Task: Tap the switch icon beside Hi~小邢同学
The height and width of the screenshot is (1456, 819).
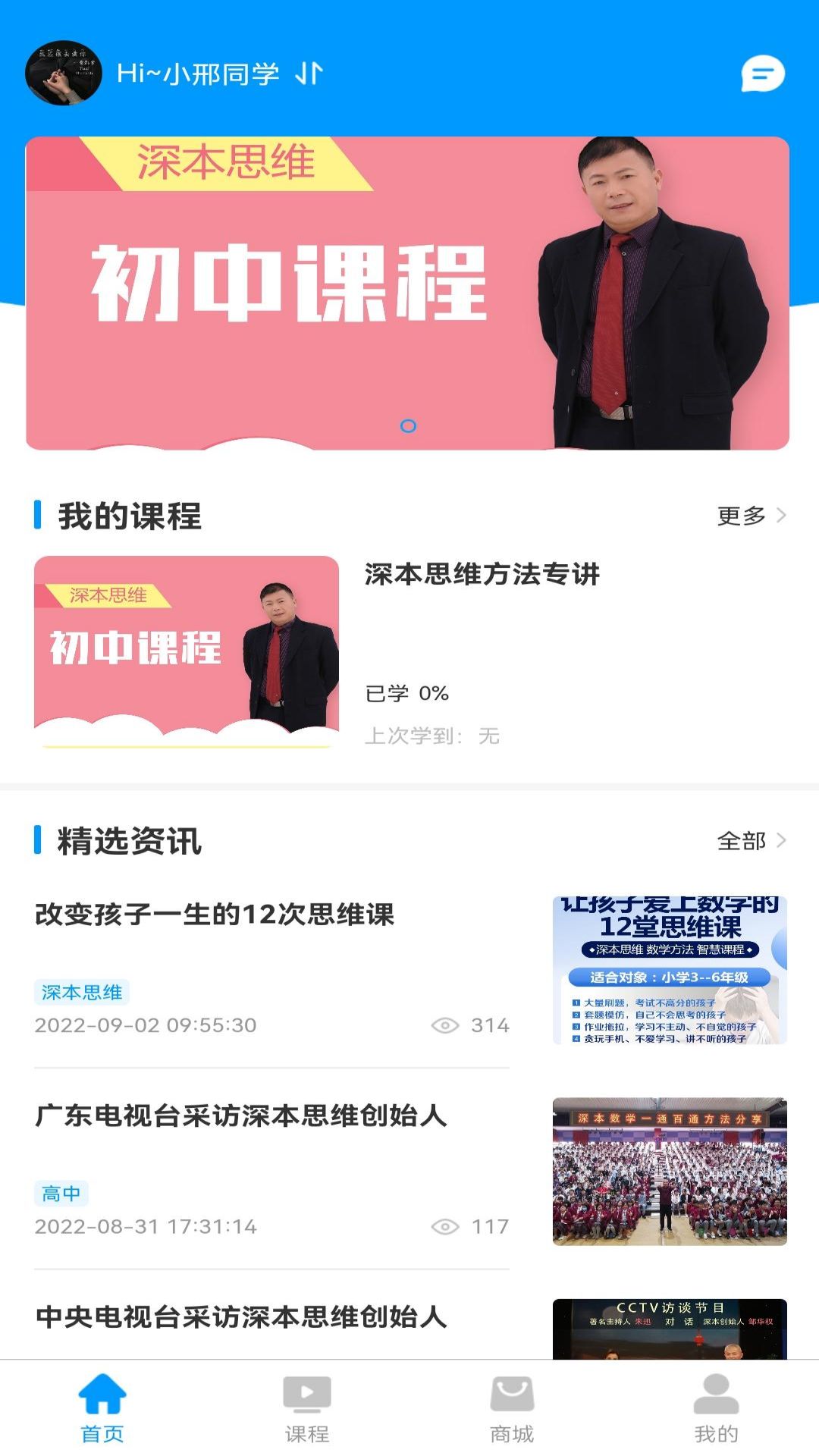Action: coord(309,74)
